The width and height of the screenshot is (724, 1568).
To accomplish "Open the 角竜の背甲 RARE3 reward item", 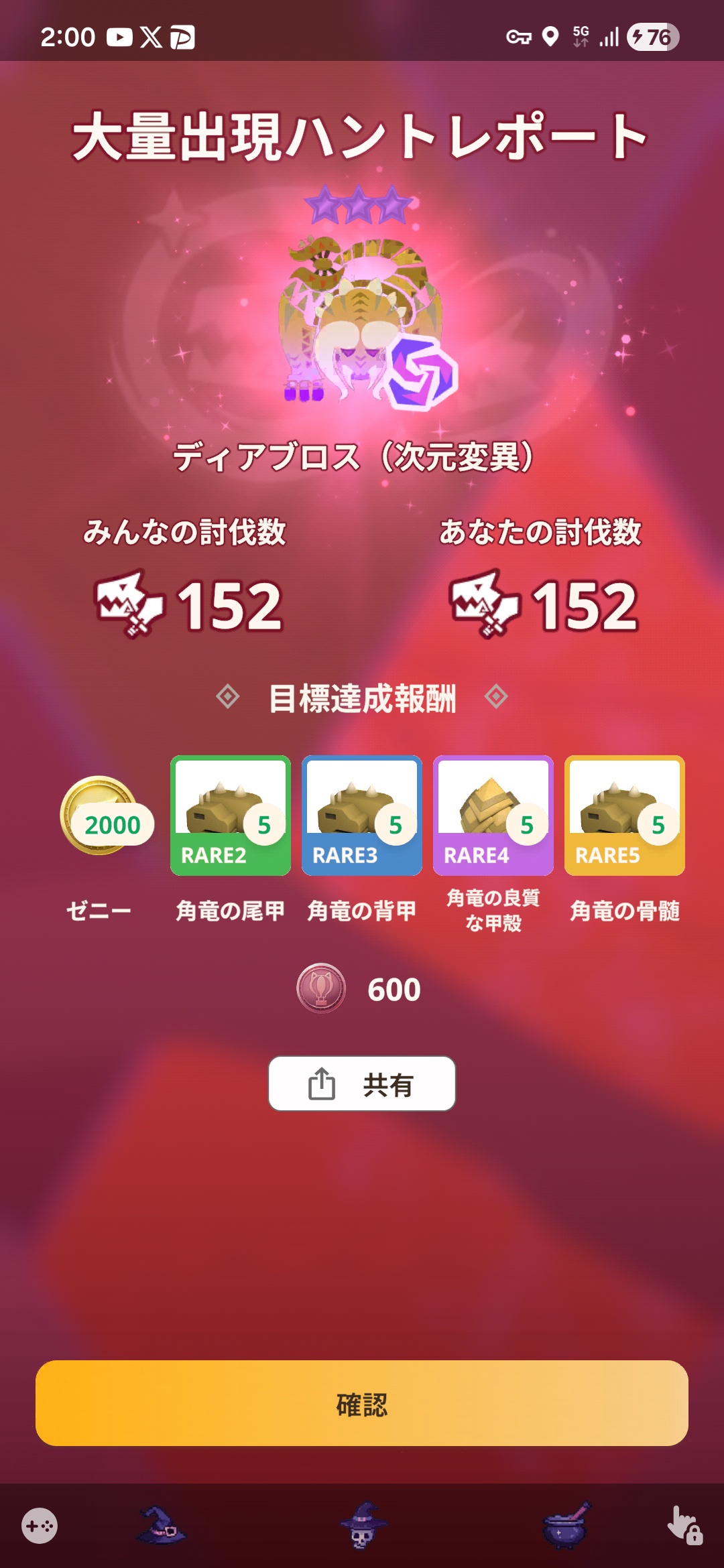I will 361,815.
